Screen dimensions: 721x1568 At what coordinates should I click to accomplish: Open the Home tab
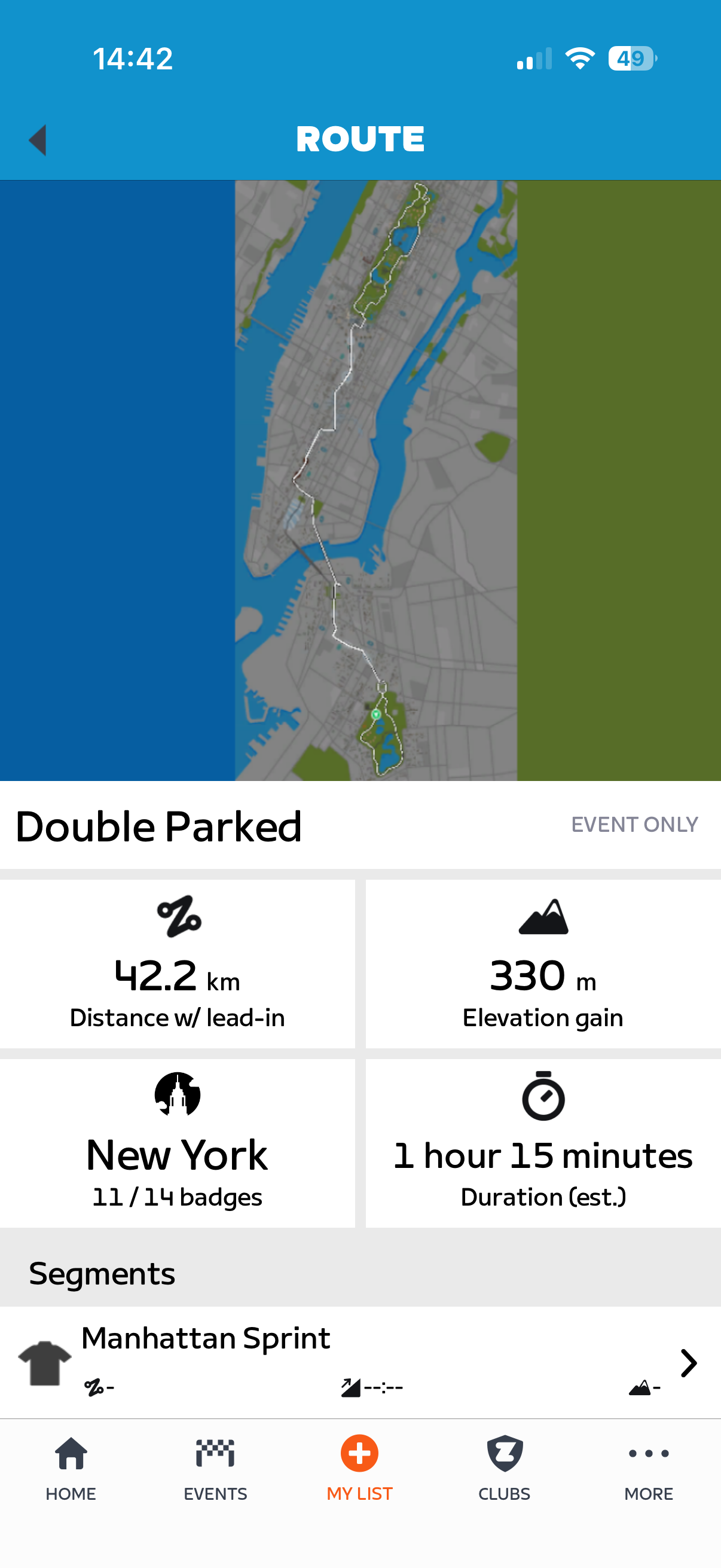[x=71, y=1468]
